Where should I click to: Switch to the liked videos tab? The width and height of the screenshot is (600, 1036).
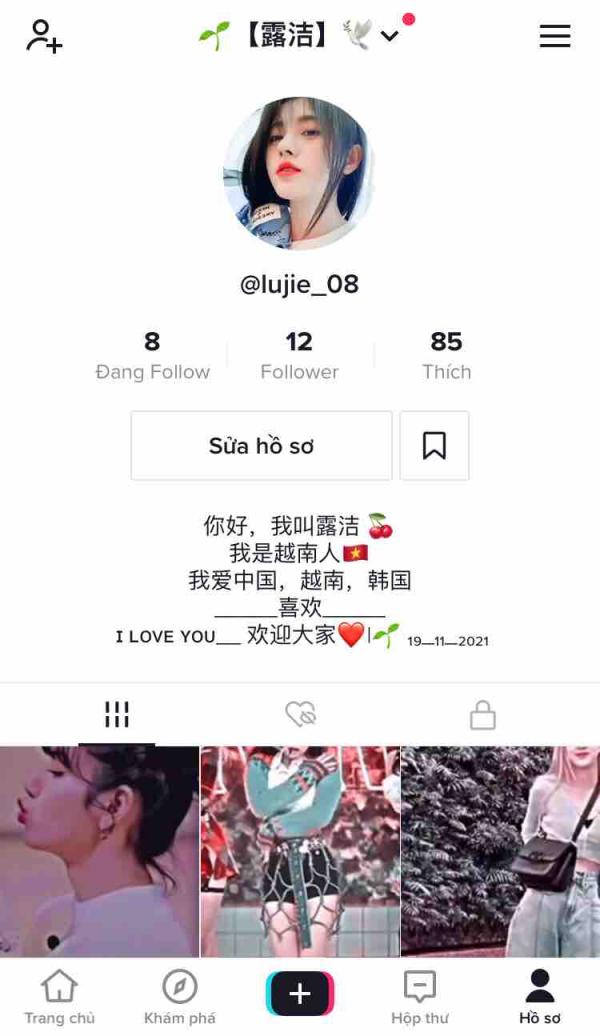click(x=300, y=714)
